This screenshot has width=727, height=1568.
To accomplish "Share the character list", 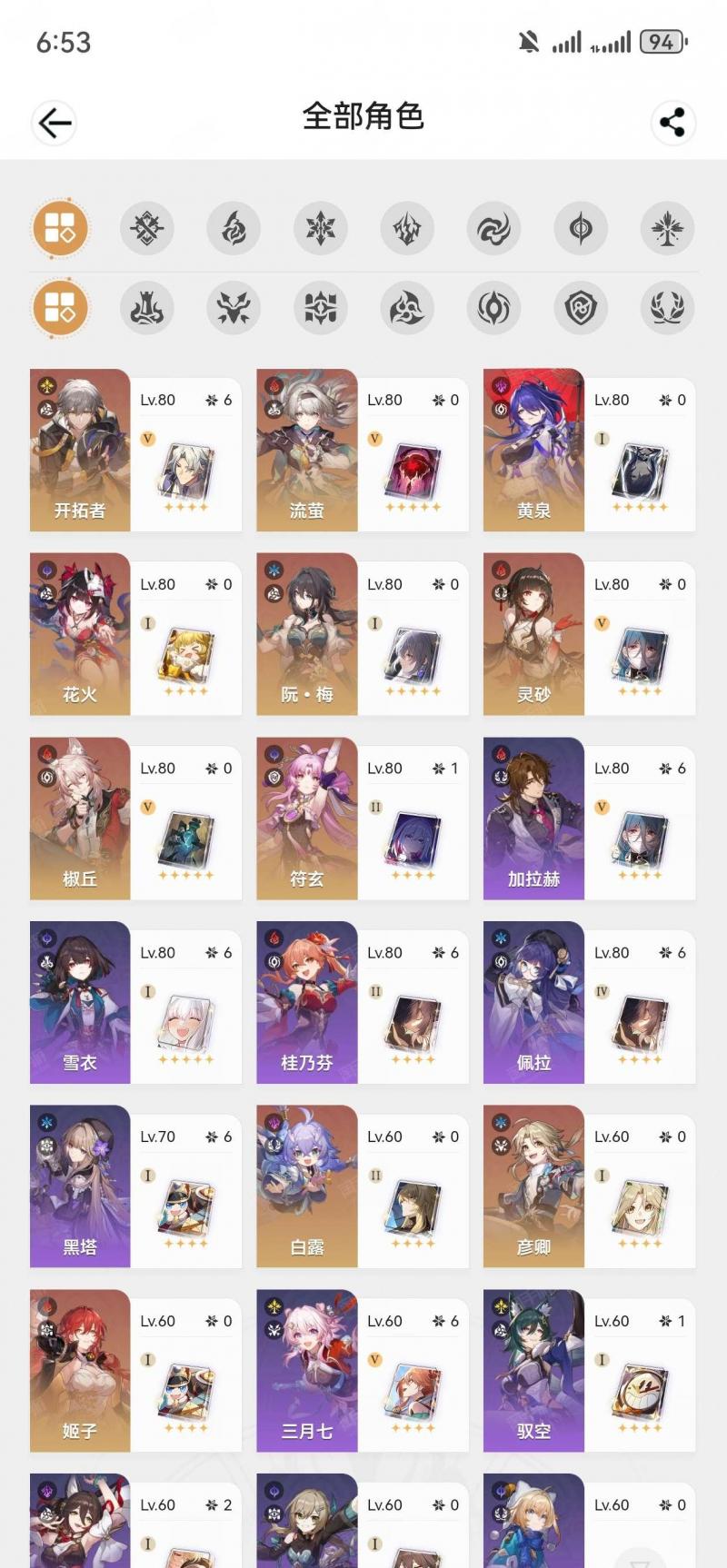I will click(672, 123).
